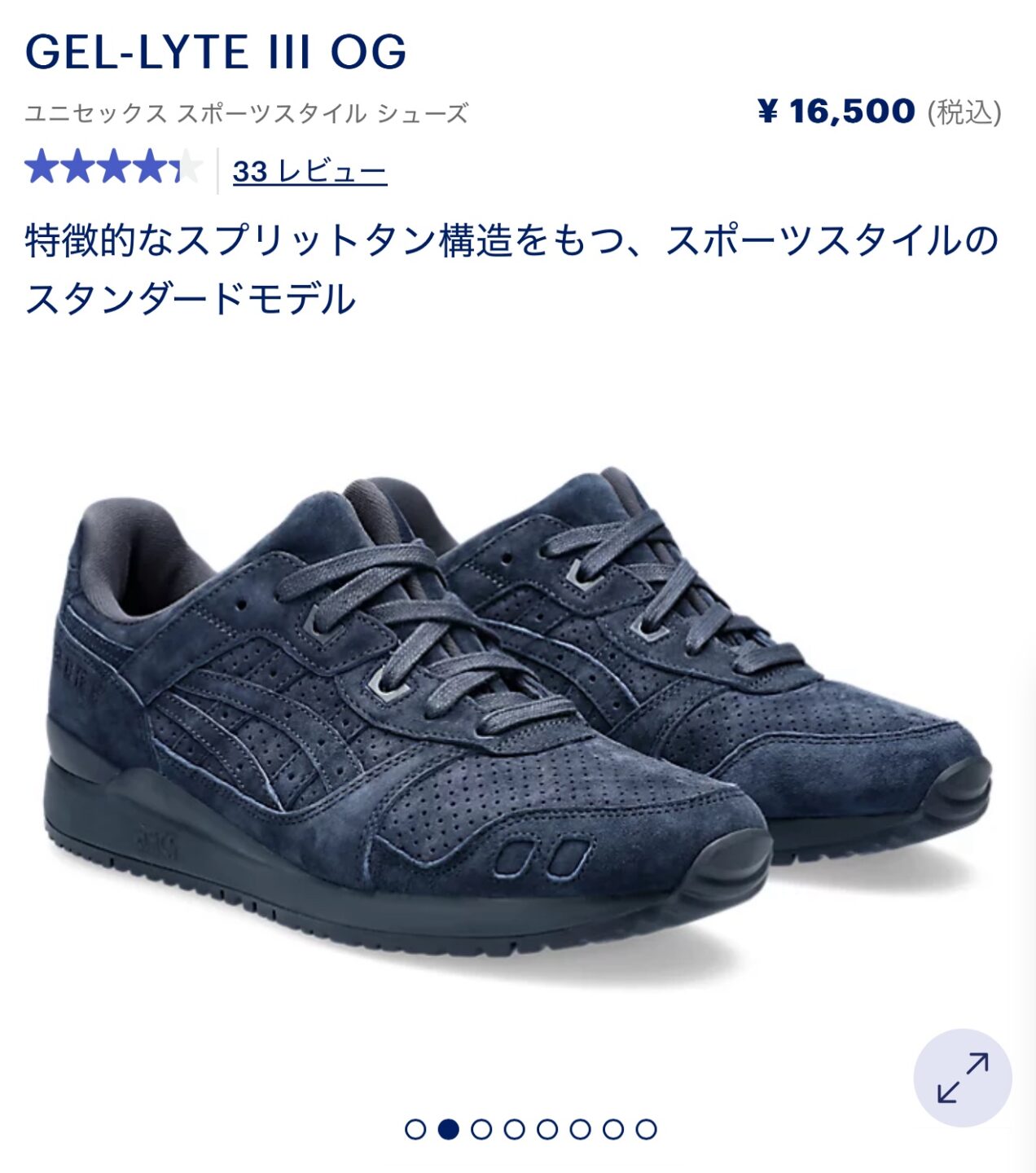
Task: Jump to the last image dot
Action: tap(646, 1129)
